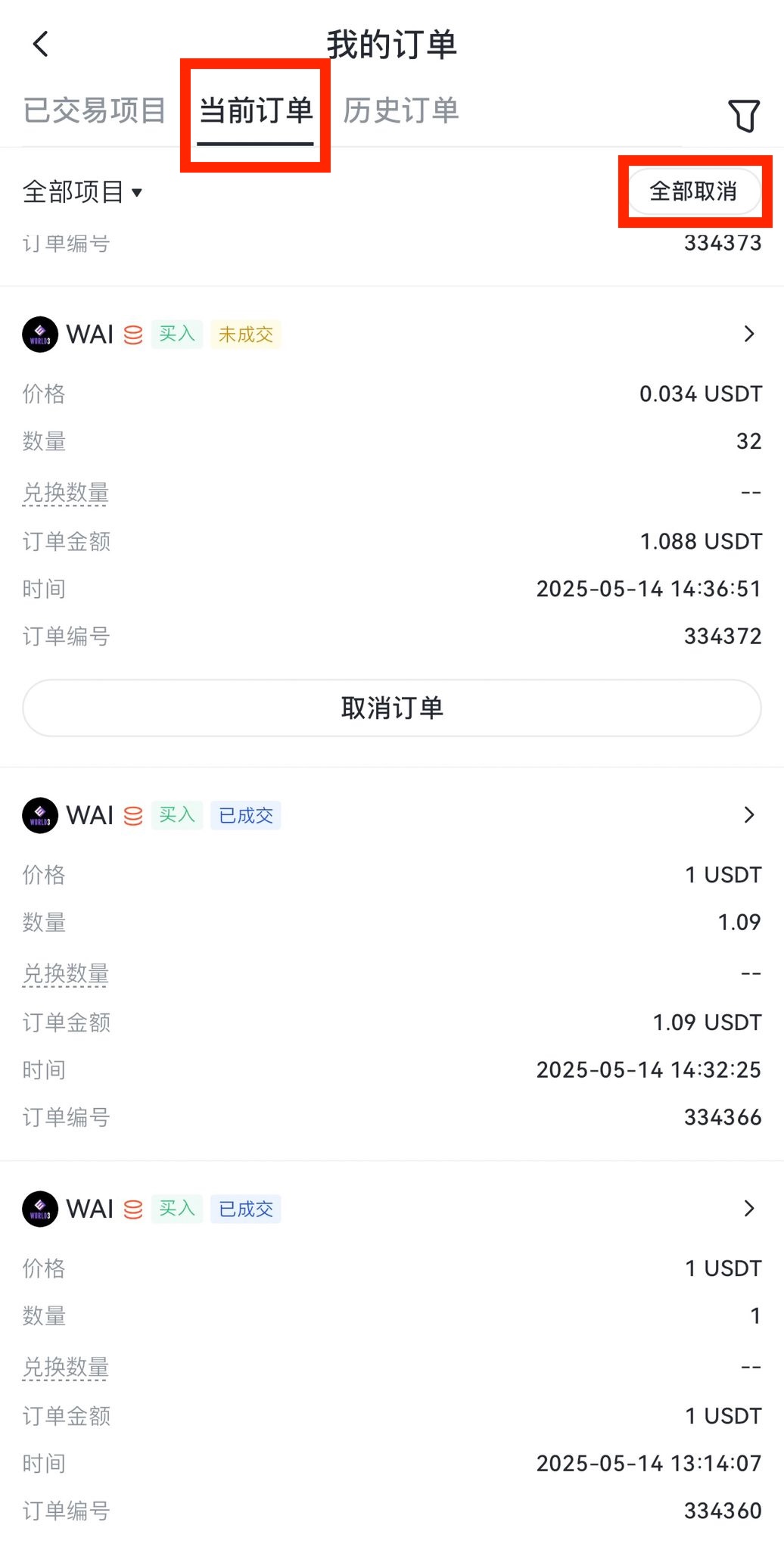
Task: Cancel order 334372 with 取消订单
Action: tap(392, 708)
